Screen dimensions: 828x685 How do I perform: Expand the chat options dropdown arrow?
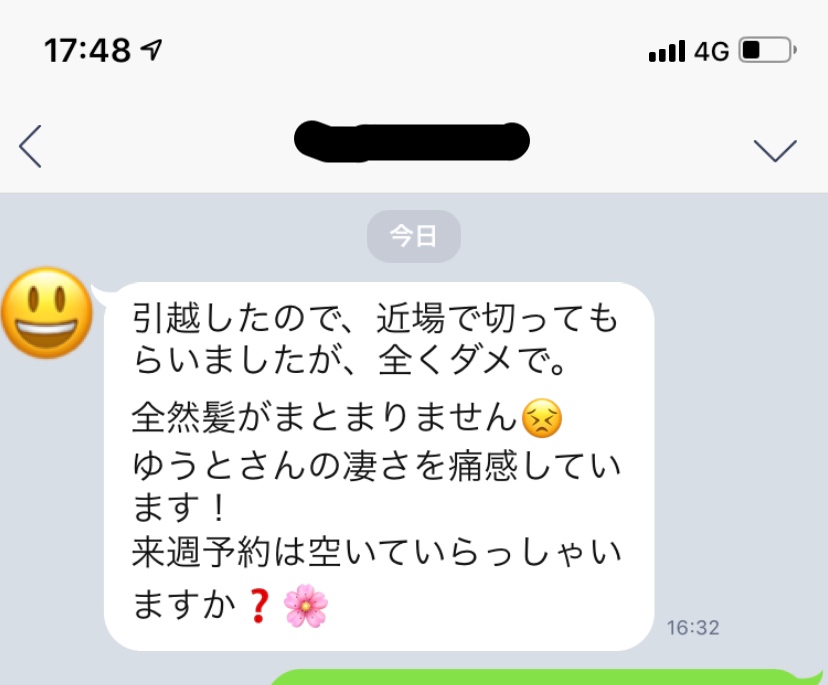pyautogui.click(x=774, y=150)
